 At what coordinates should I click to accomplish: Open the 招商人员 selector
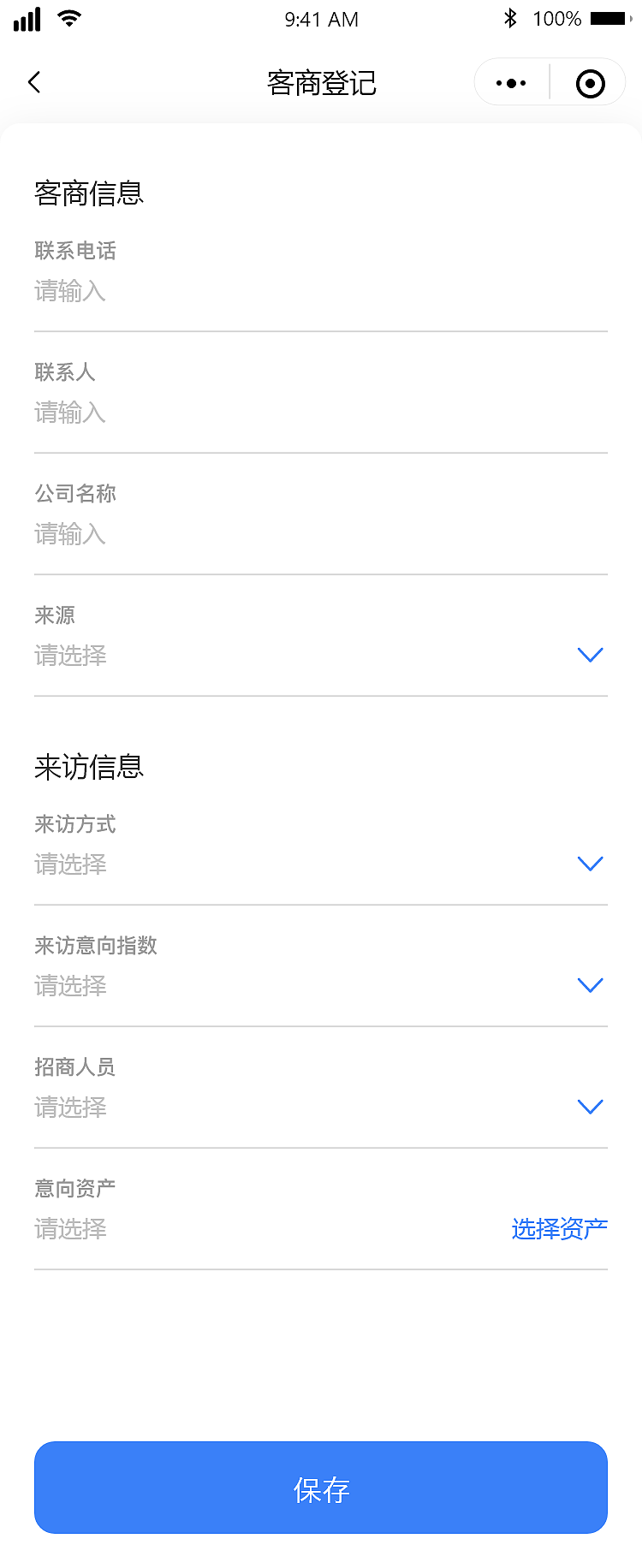(591, 1106)
